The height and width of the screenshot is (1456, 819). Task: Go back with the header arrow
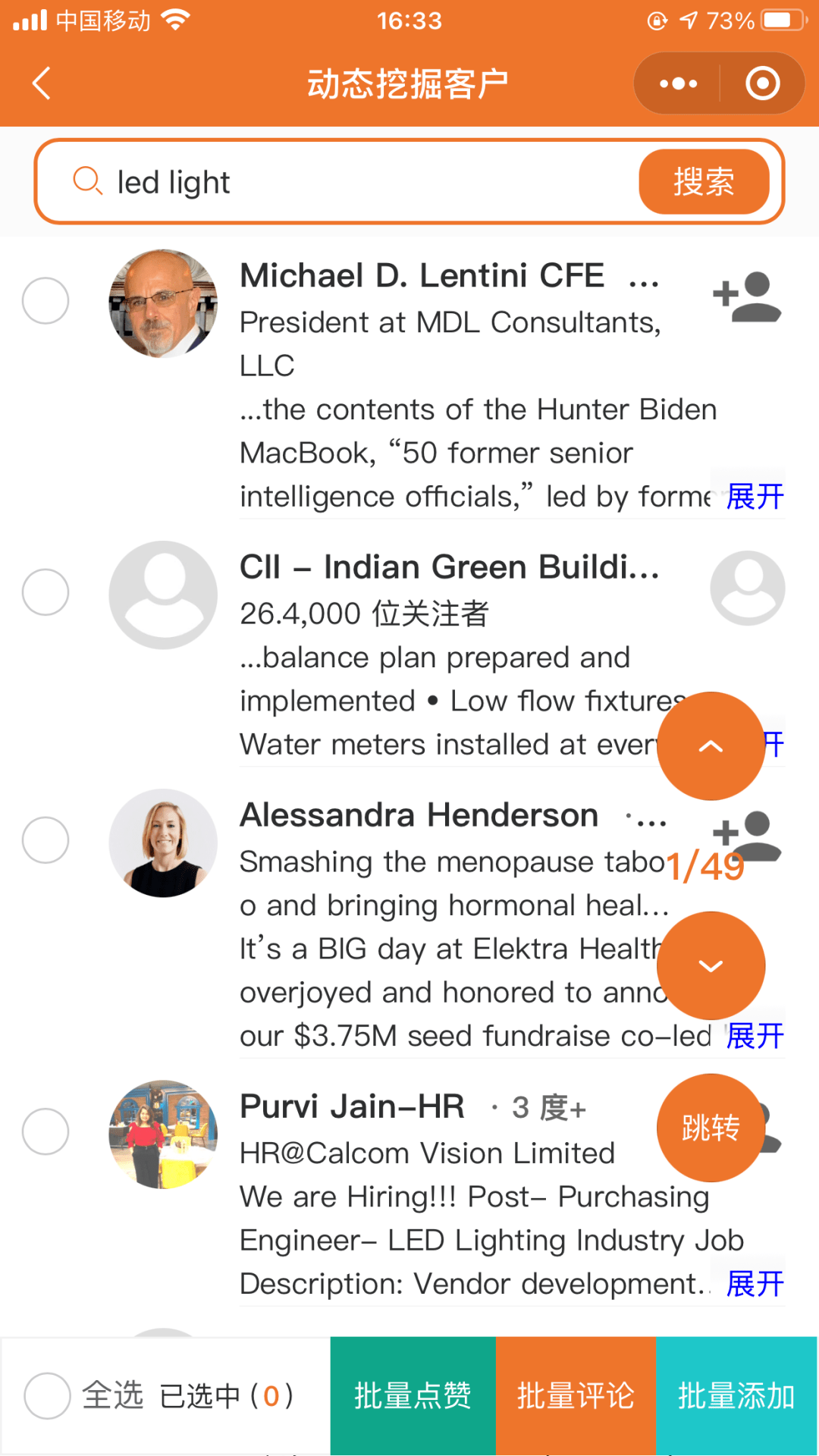(42, 83)
